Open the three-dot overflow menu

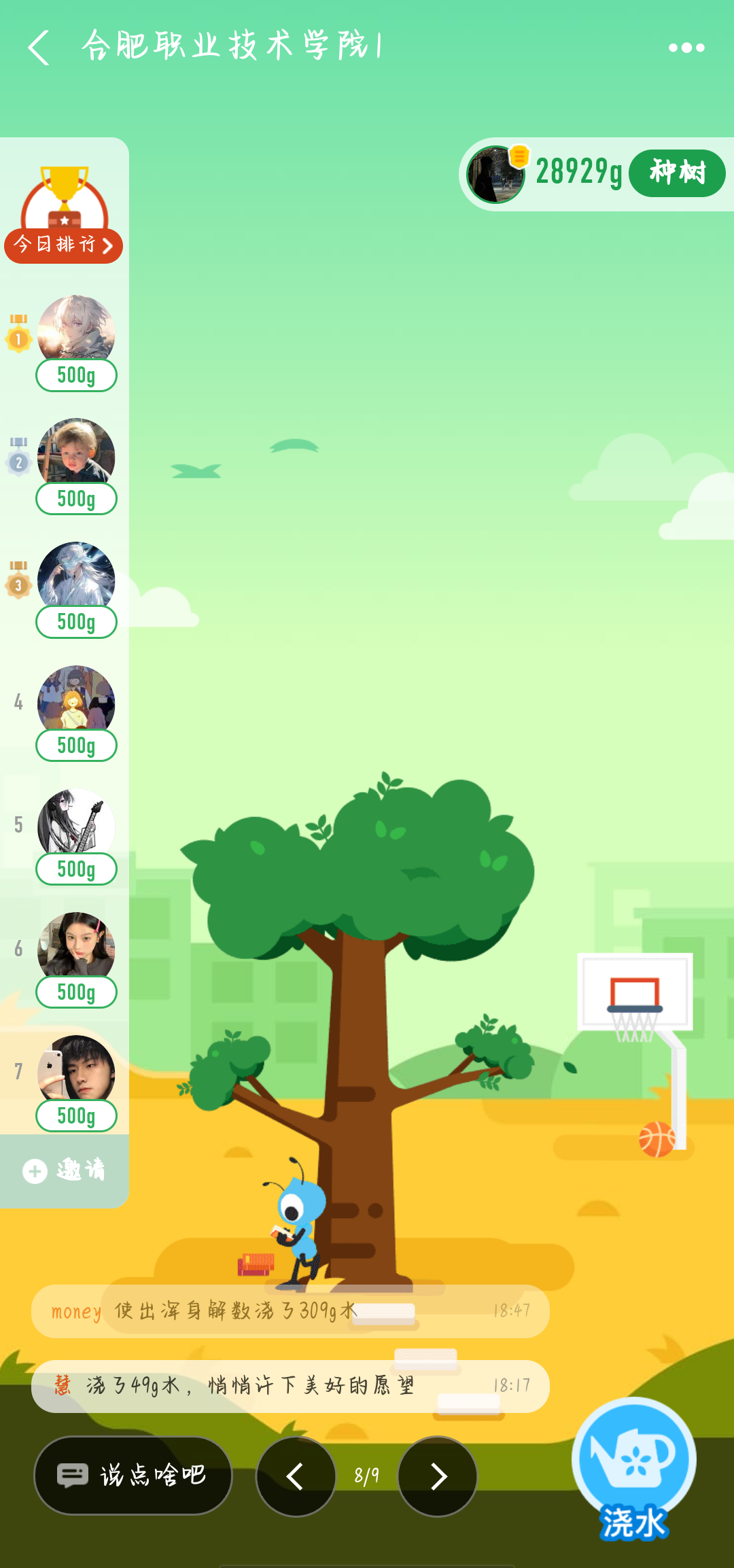[x=686, y=48]
